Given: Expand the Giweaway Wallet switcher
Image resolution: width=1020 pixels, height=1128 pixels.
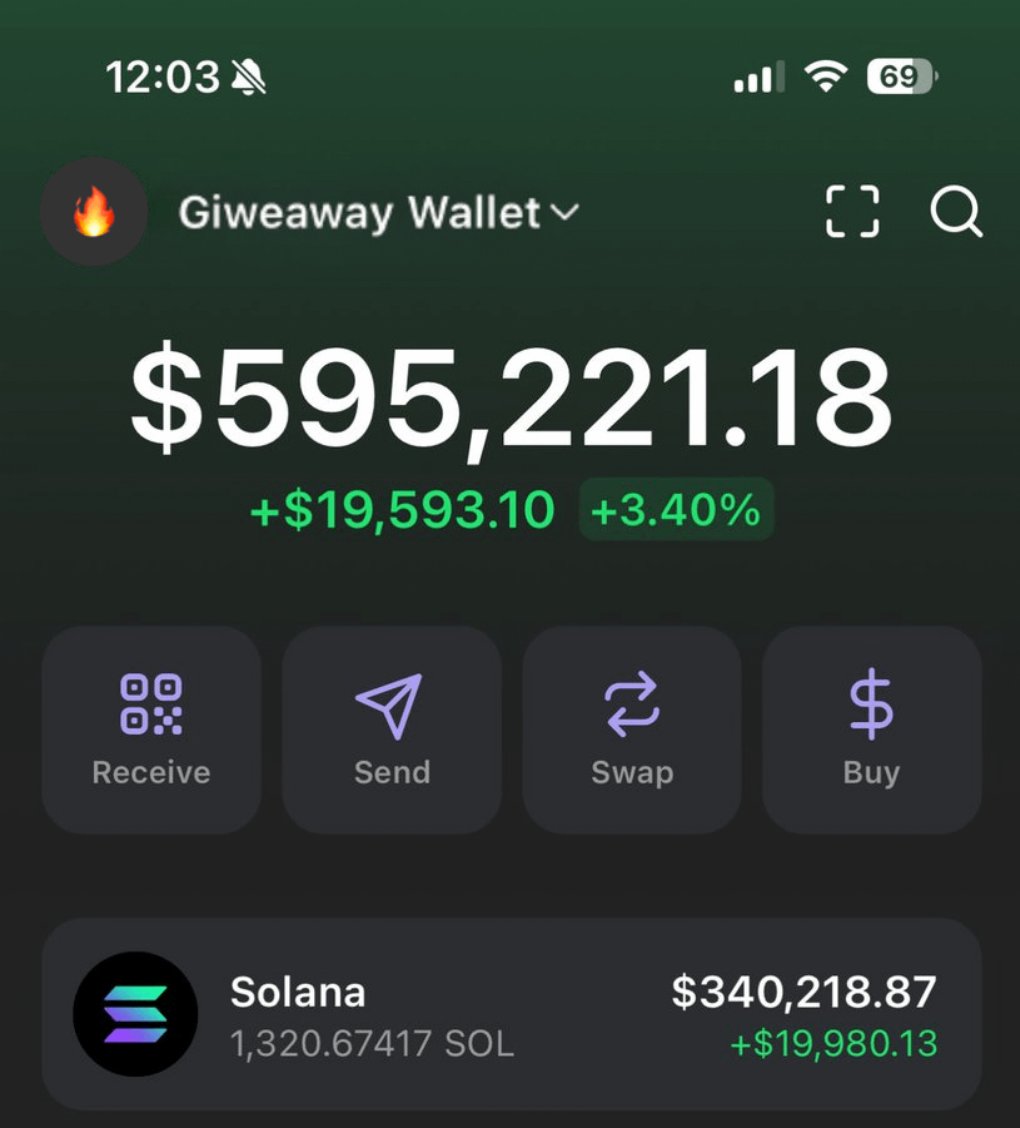Looking at the screenshot, I should click(x=378, y=213).
